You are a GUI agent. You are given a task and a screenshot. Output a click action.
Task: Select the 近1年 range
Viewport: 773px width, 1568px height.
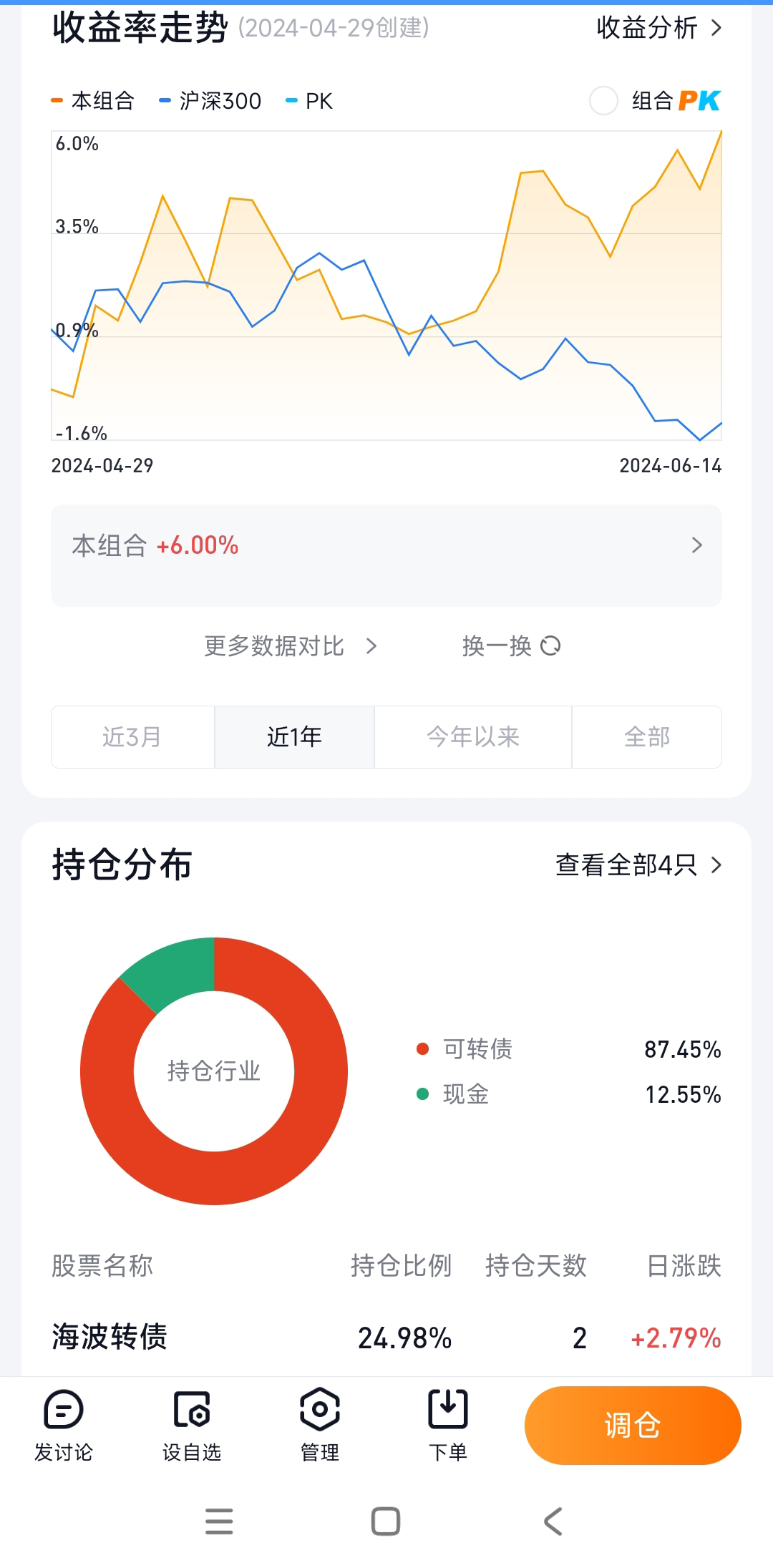[x=294, y=737]
